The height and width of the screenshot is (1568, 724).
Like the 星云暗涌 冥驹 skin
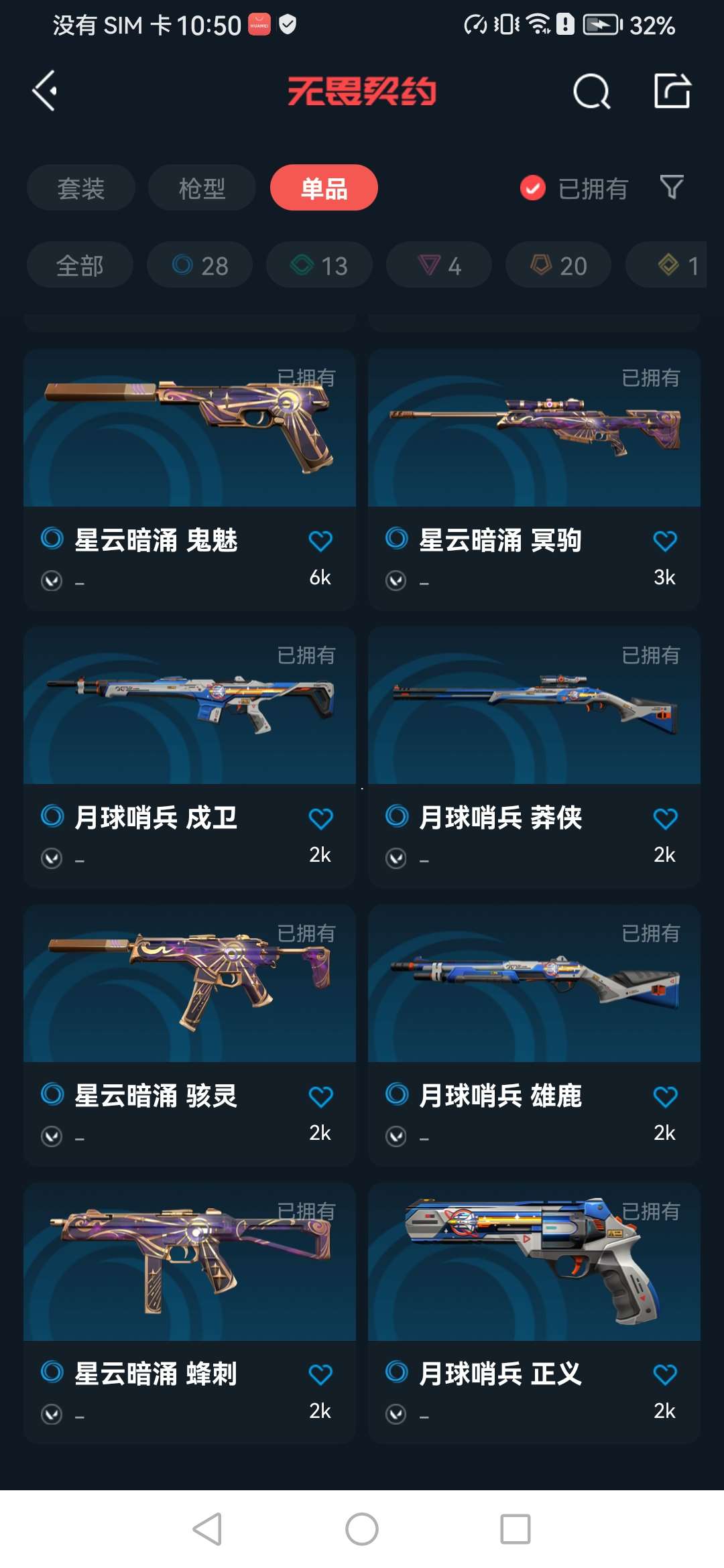click(665, 541)
